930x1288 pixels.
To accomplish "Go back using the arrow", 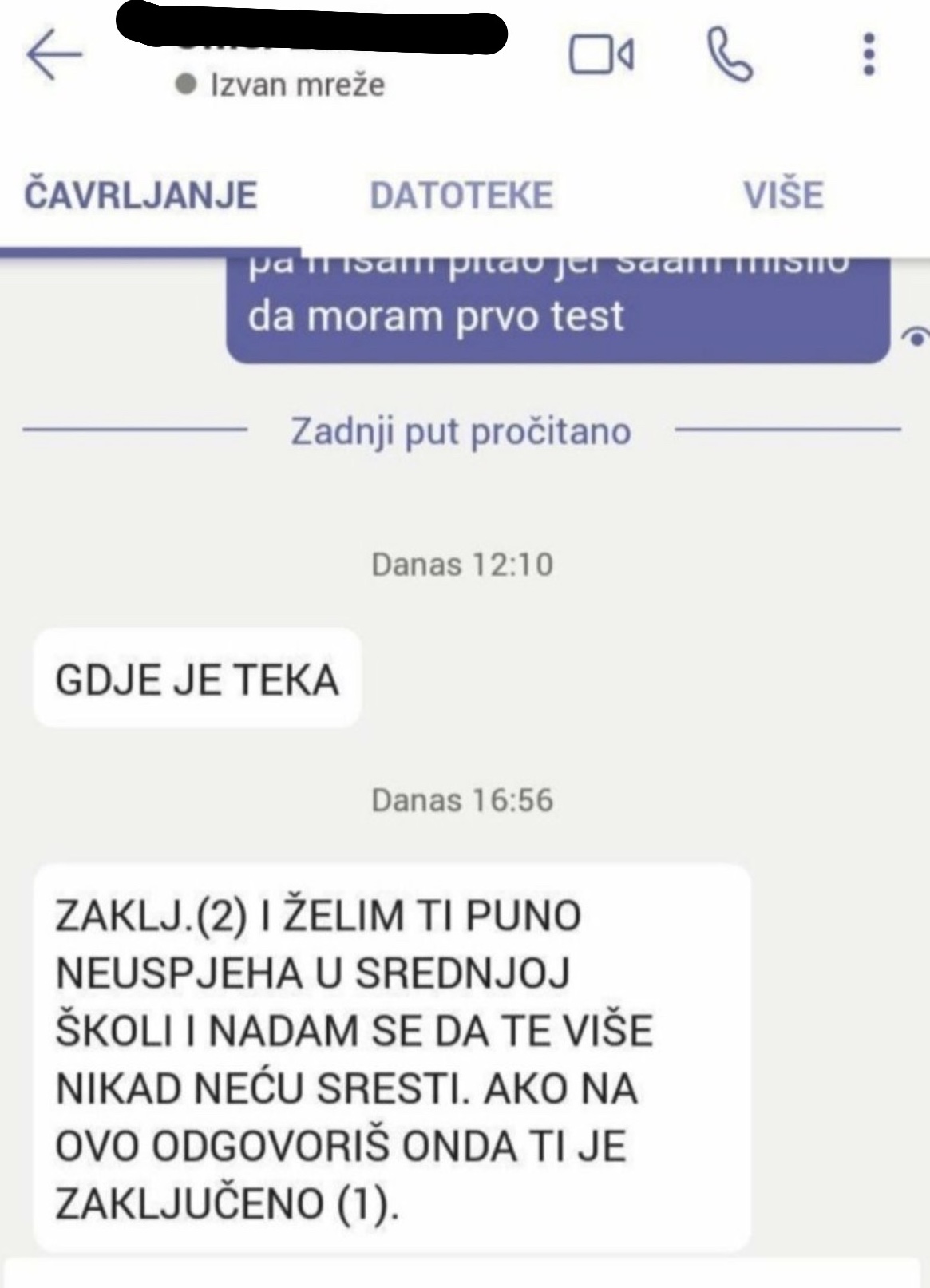I will point(53,54).
